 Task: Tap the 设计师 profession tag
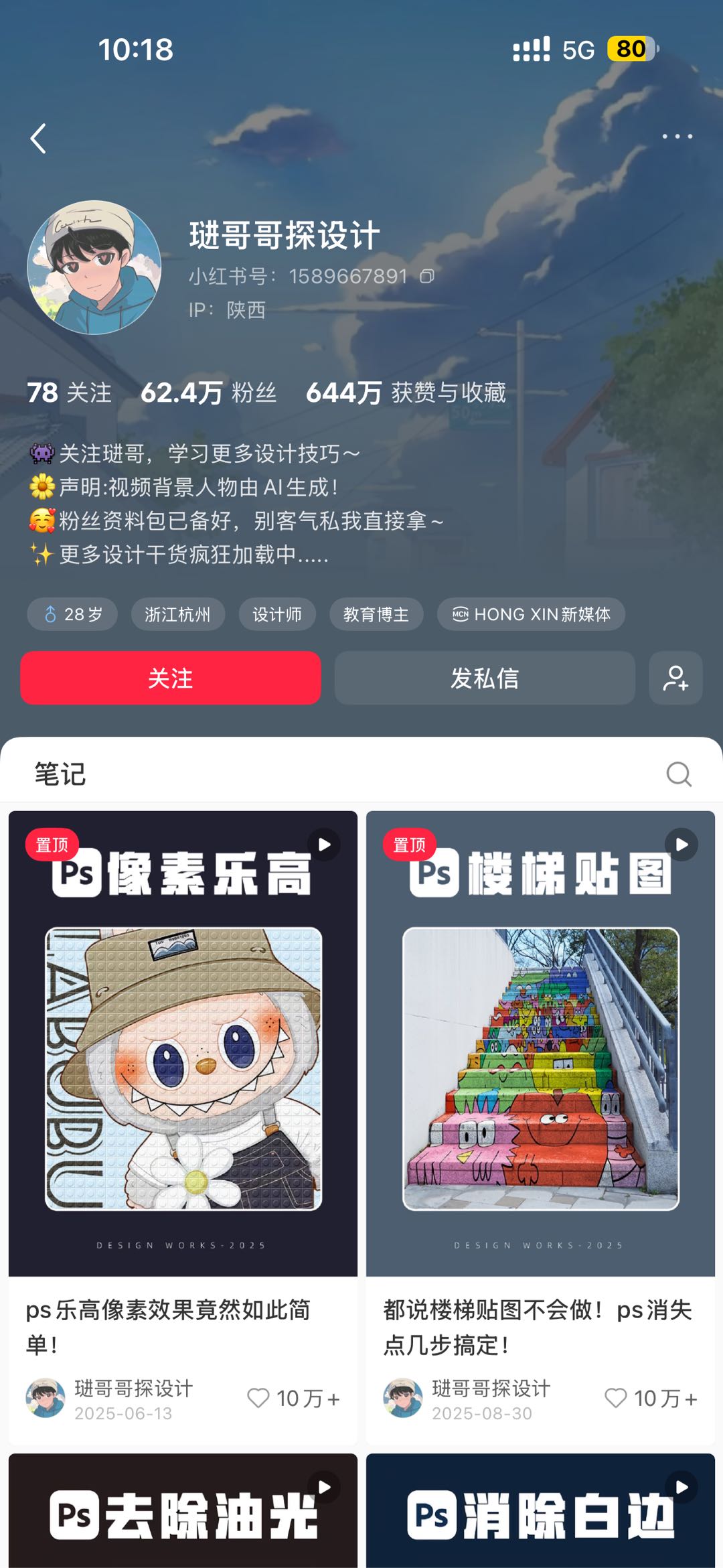click(x=276, y=614)
